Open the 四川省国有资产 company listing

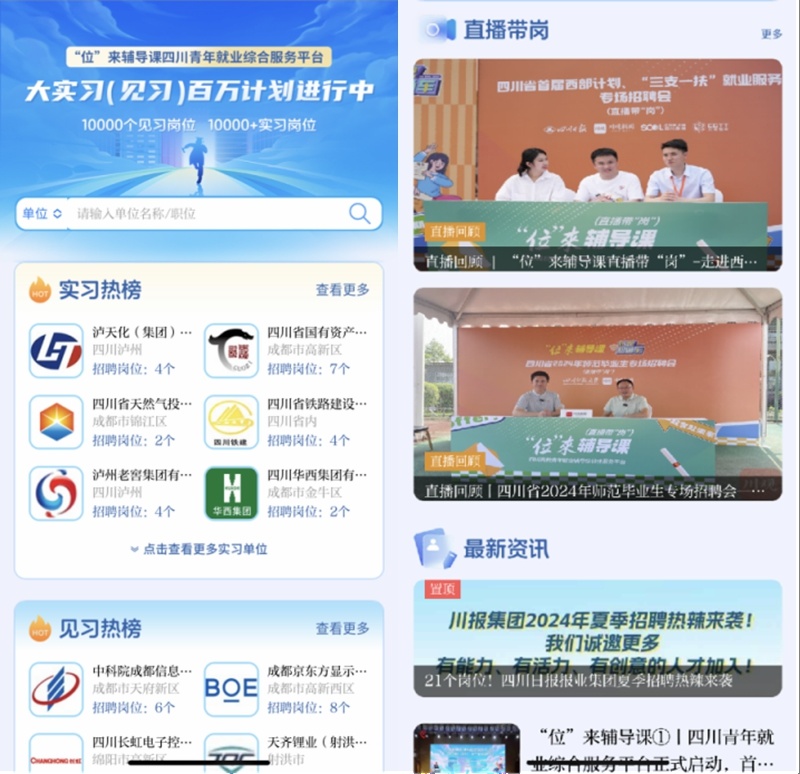[288, 350]
